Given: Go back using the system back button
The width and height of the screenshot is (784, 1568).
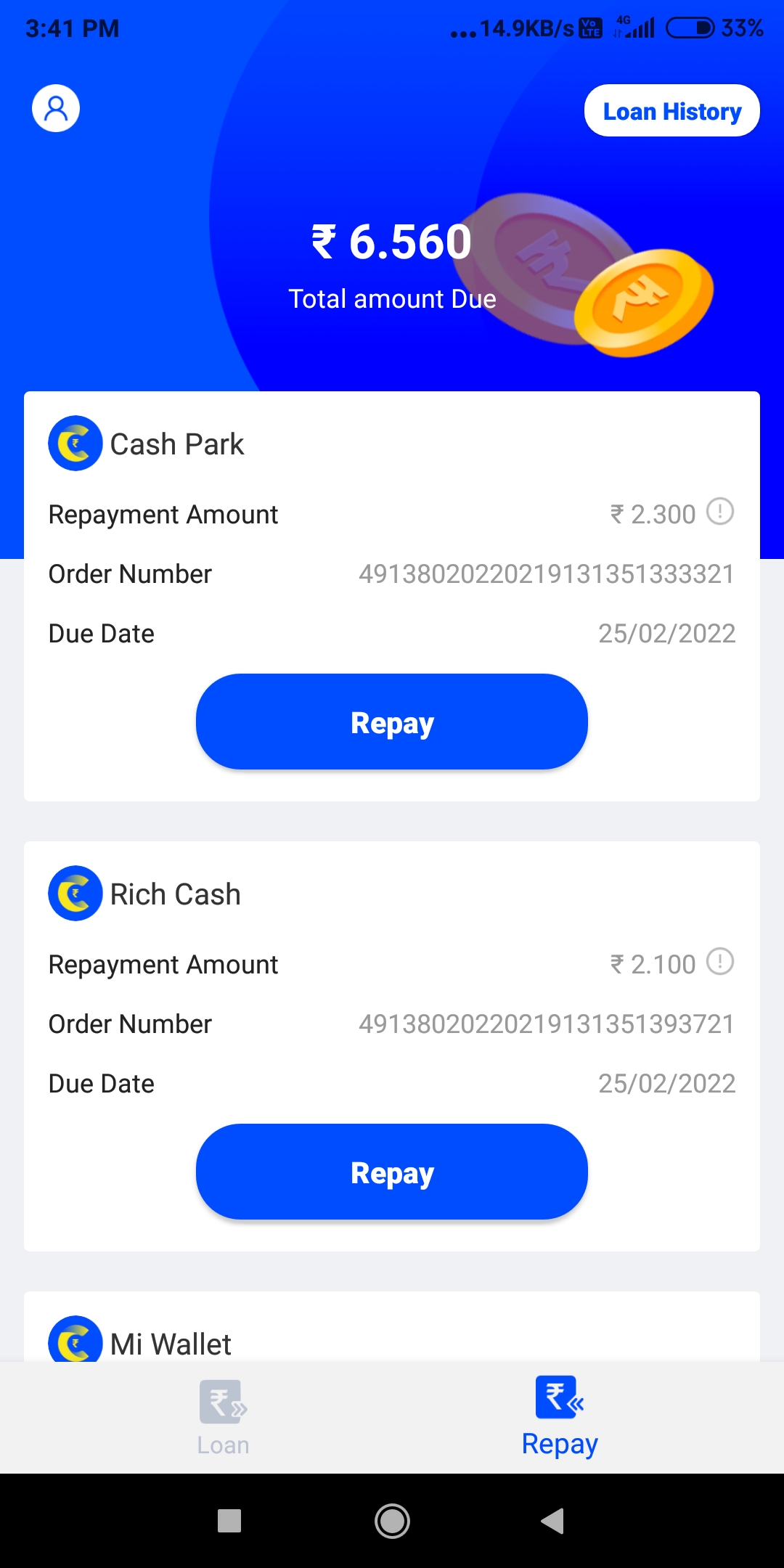Looking at the screenshot, I should (x=552, y=1521).
